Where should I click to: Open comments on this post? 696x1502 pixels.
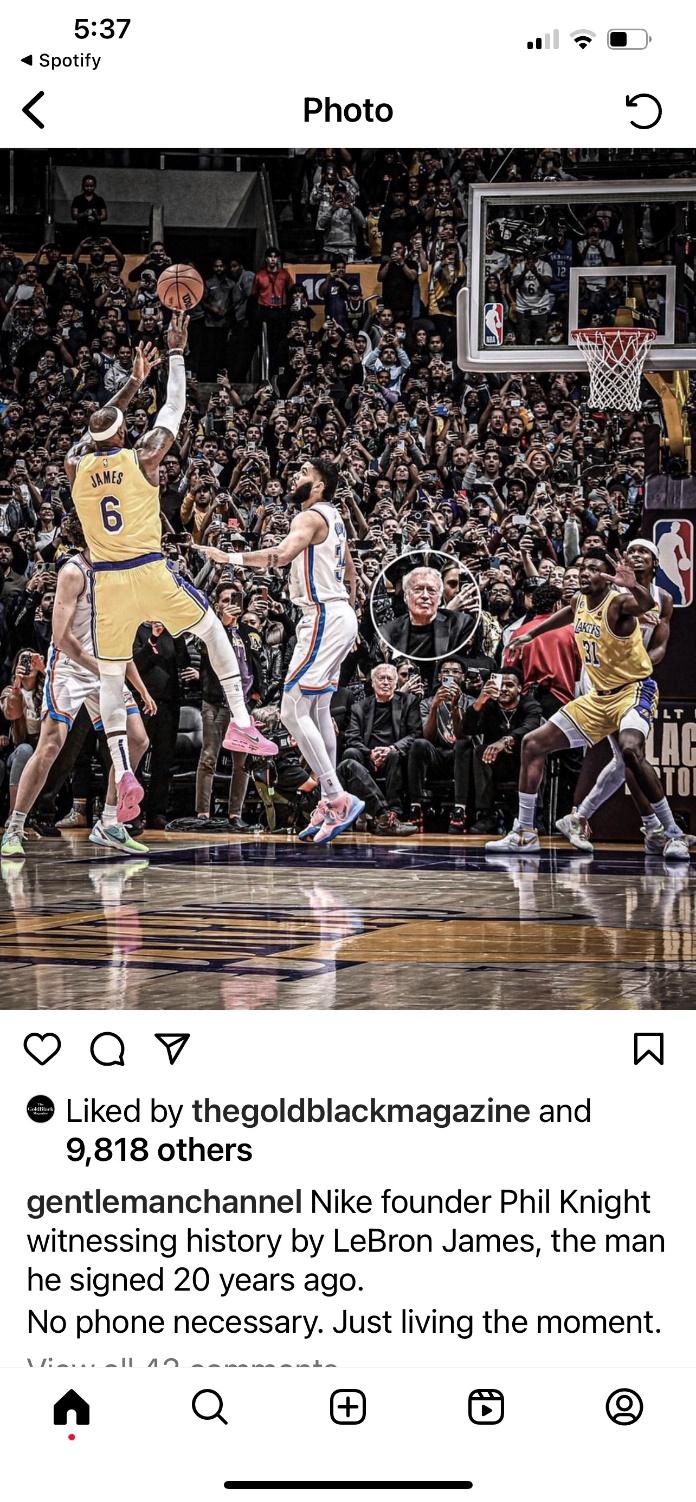click(x=107, y=1048)
